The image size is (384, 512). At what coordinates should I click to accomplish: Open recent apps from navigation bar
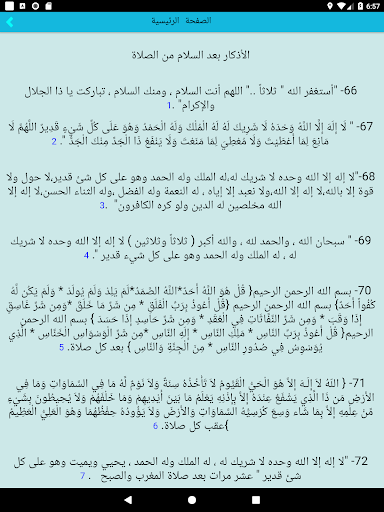[x=256, y=500]
